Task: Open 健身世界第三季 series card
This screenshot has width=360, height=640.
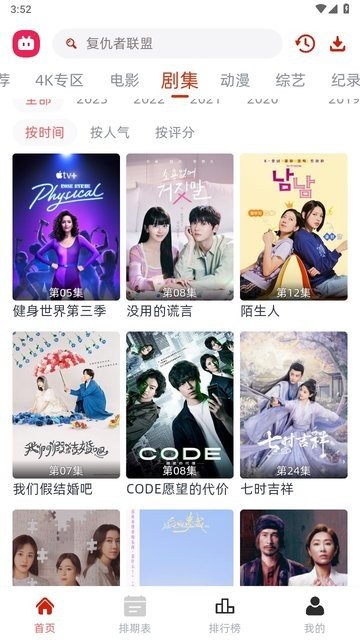Action: coord(66,236)
